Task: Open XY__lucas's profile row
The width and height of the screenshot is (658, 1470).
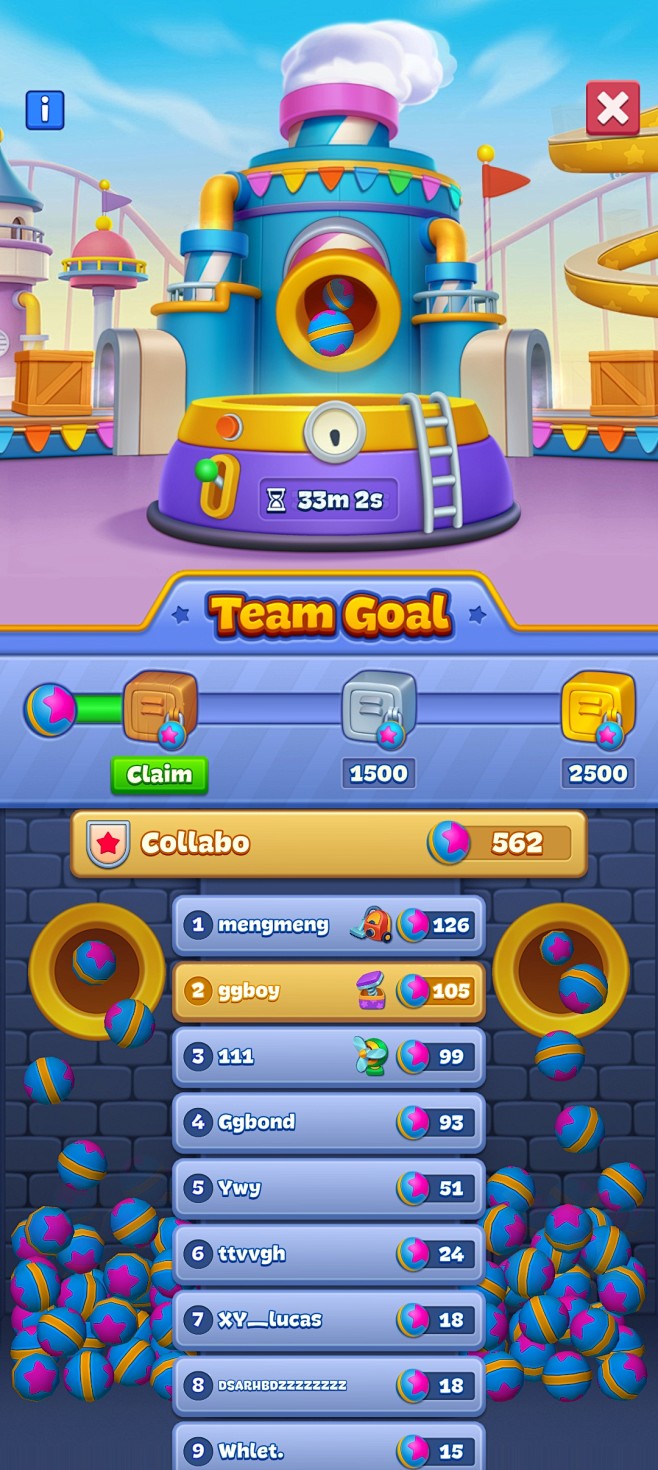Action: coord(329,1320)
